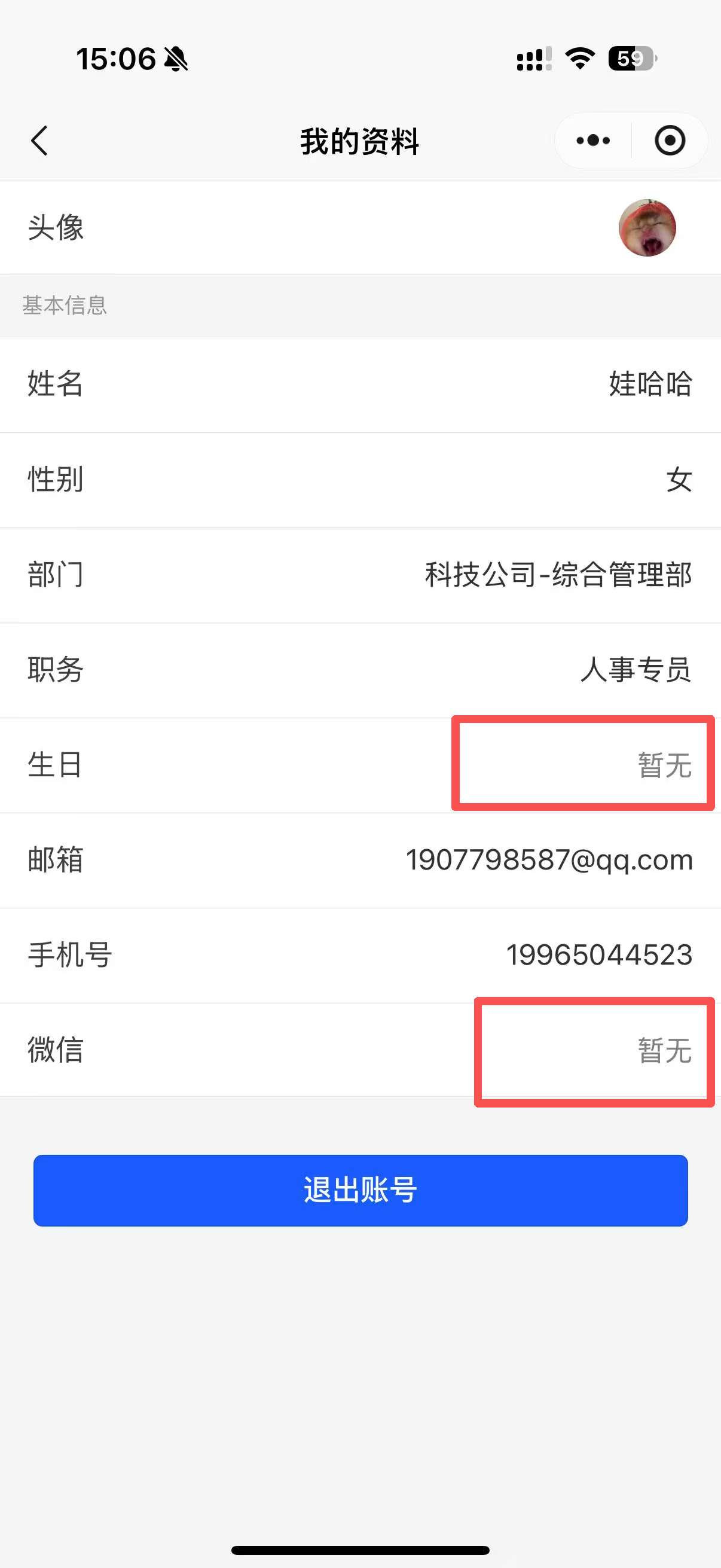The width and height of the screenshot is (721, 1568).
Task: Close the mini program with the circle button
Action: pos(669,141)
